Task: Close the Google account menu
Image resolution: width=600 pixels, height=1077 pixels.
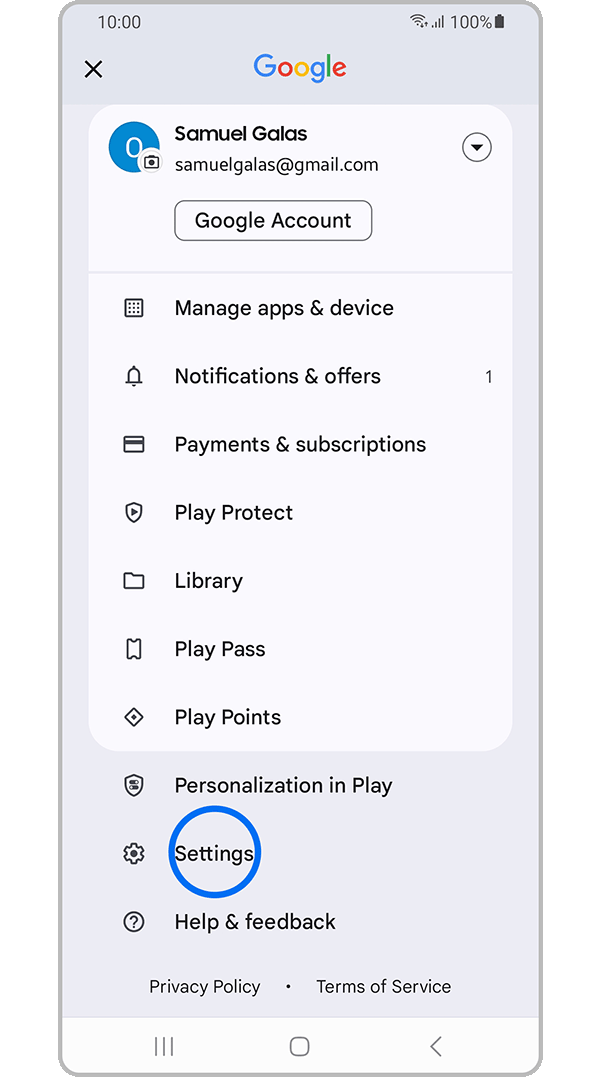Action: [x=93, y=69]
